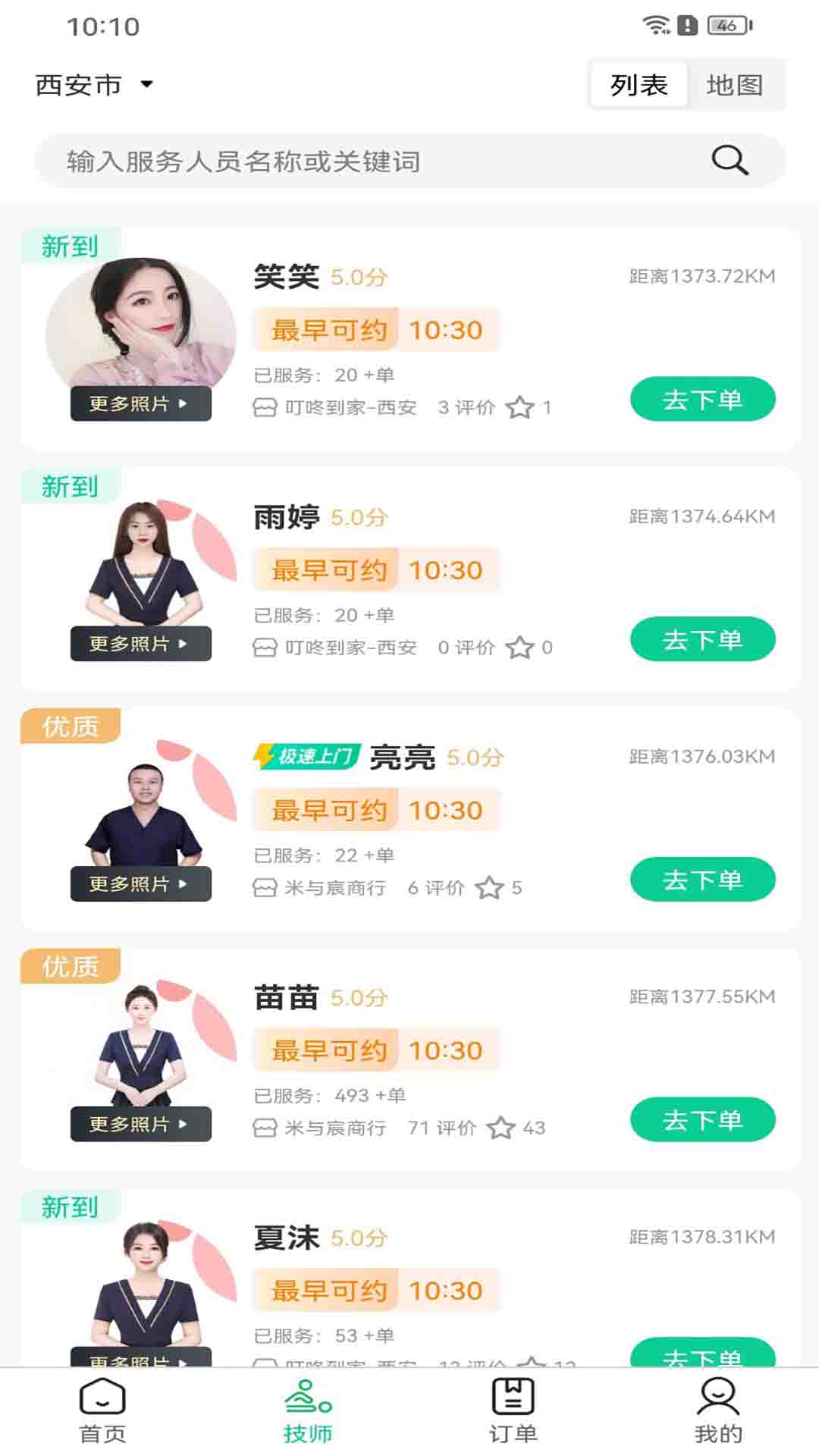This screenshot has height=1456, width=819.
Task: Open the 西安市 city dropdown
Action: click(x=94, y=85)
